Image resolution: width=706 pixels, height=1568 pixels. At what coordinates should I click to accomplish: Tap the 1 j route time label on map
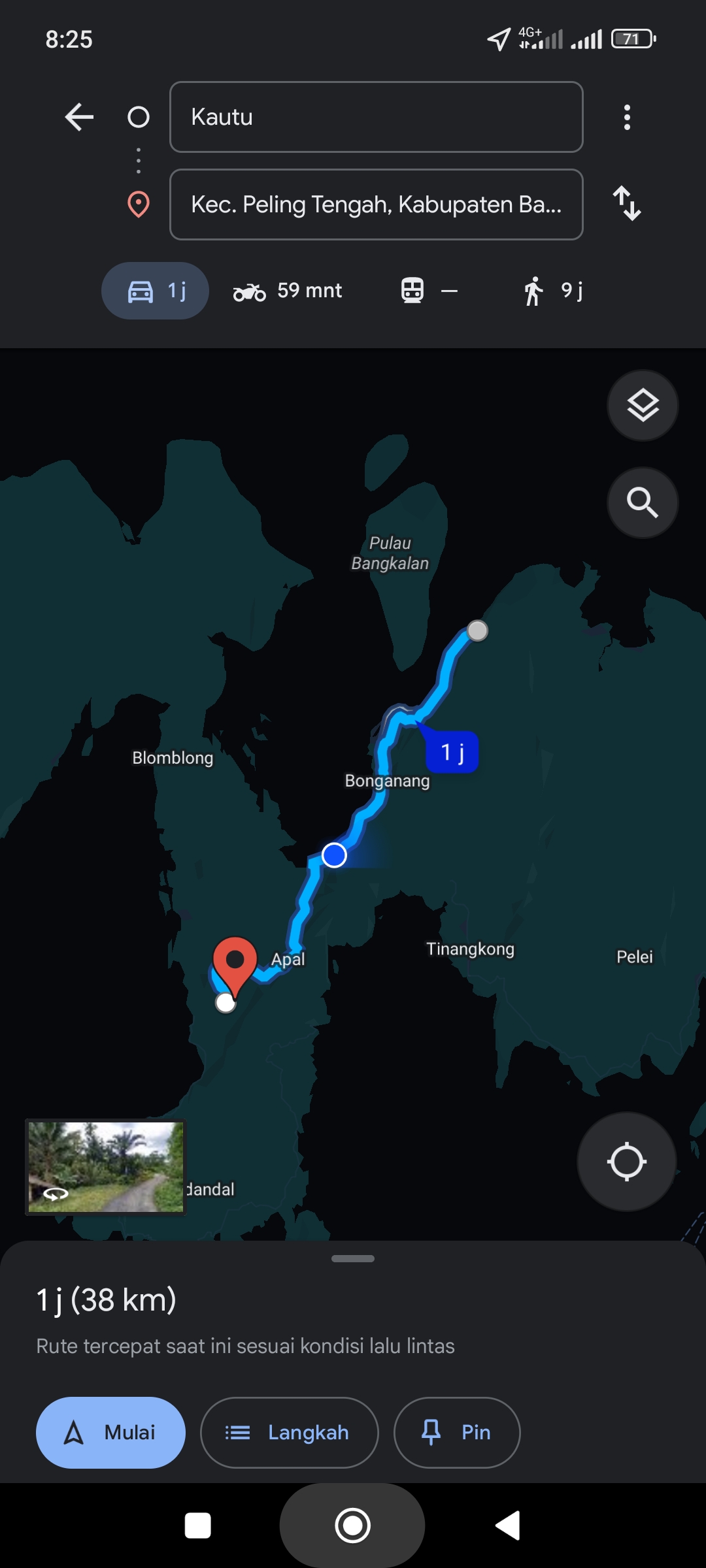(452, 752)
